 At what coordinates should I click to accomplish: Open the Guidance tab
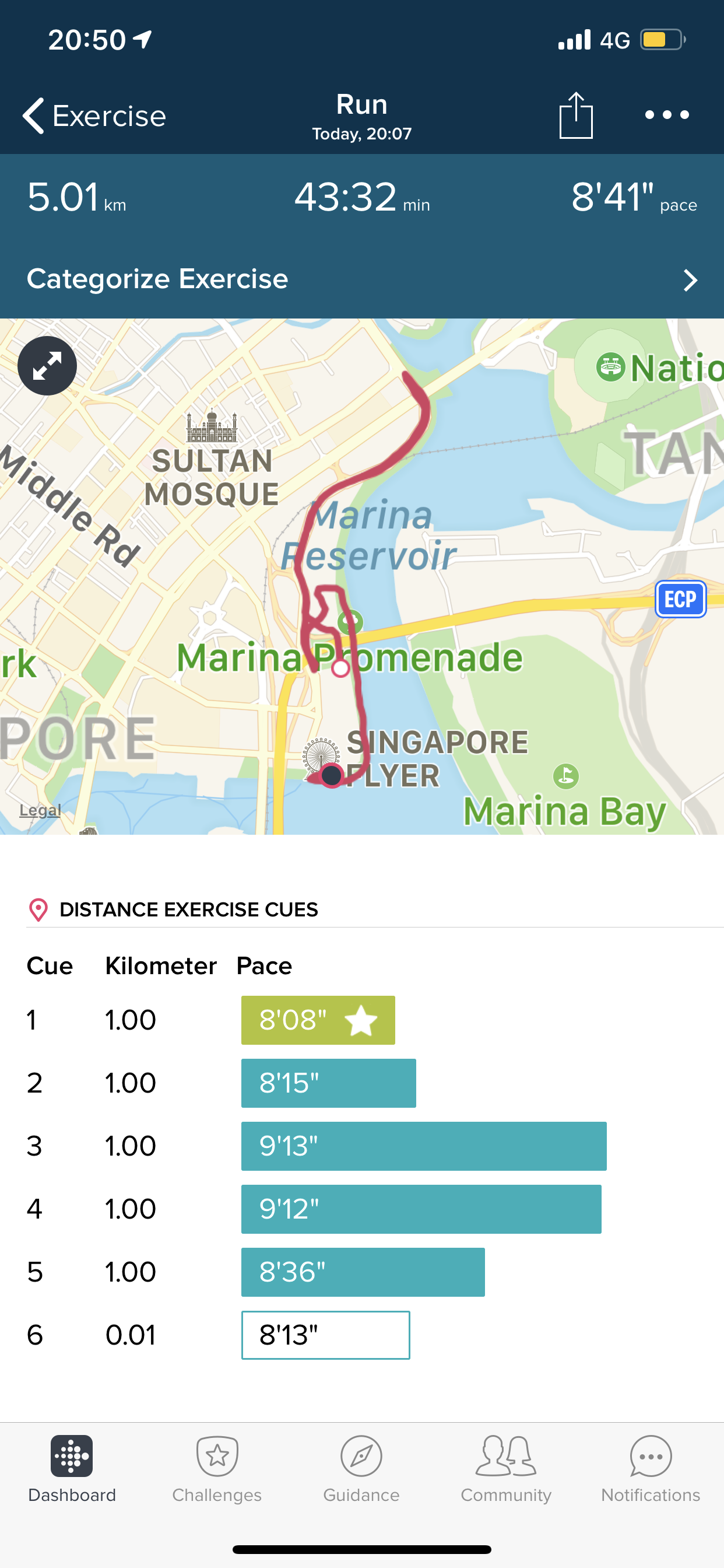(361, 1469)
